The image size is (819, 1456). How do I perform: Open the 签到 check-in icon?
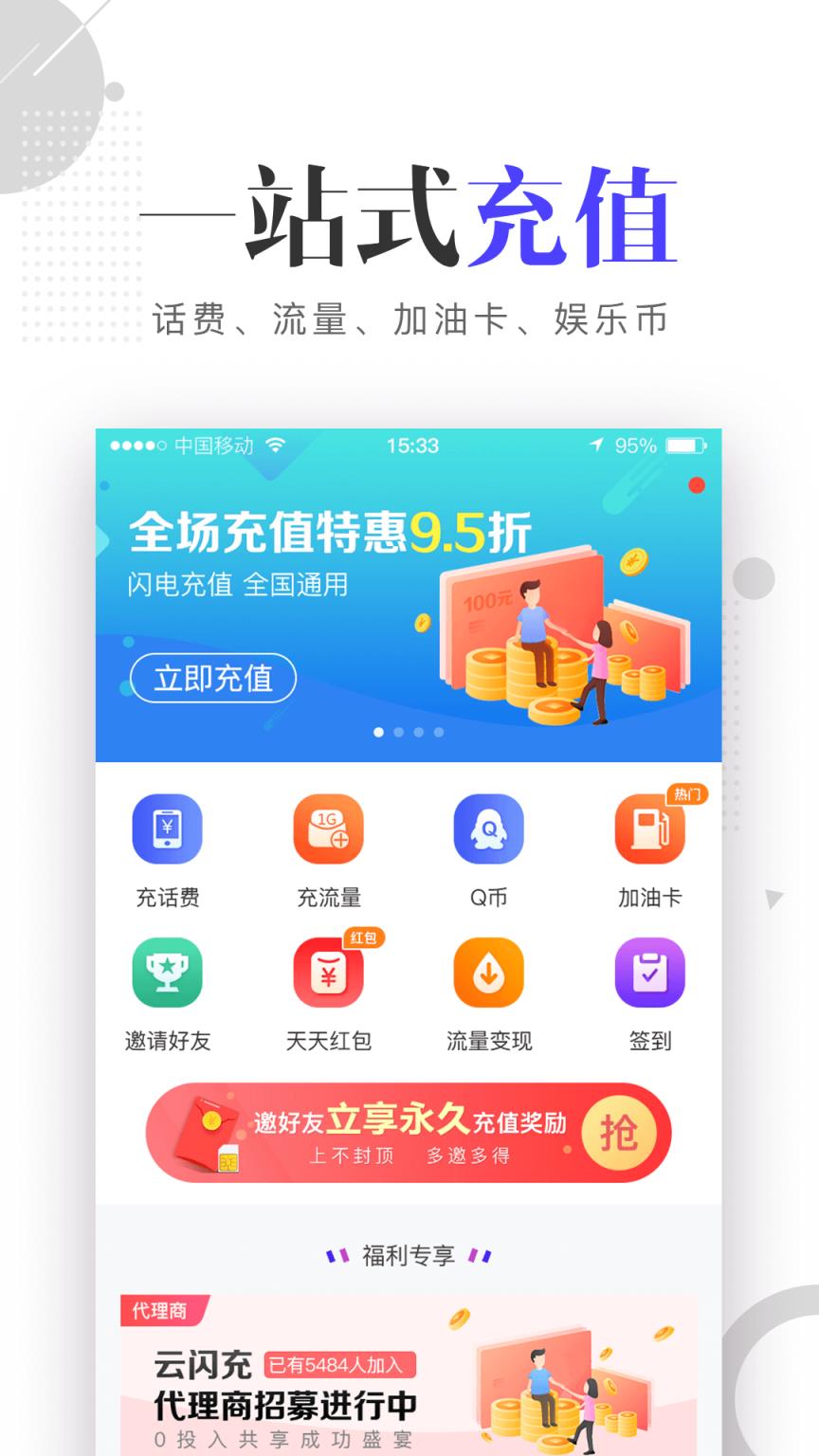tap(649, 974)
